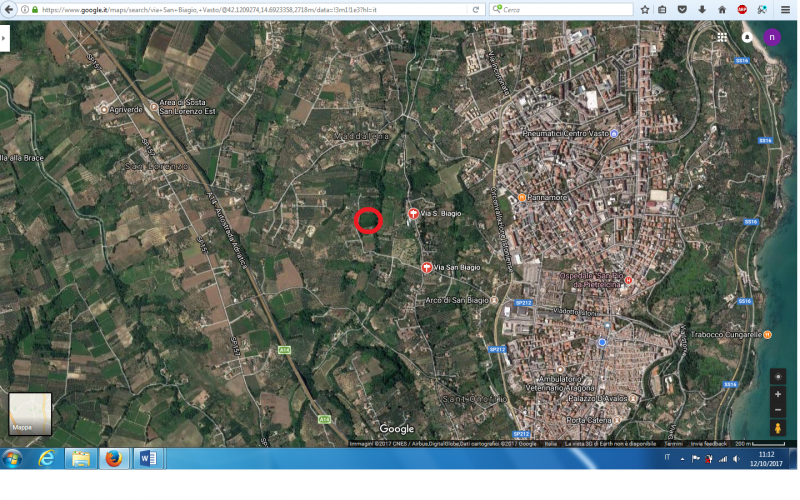
Task: Bookmark this page with the star icon
Action: (x=644, y=9)
